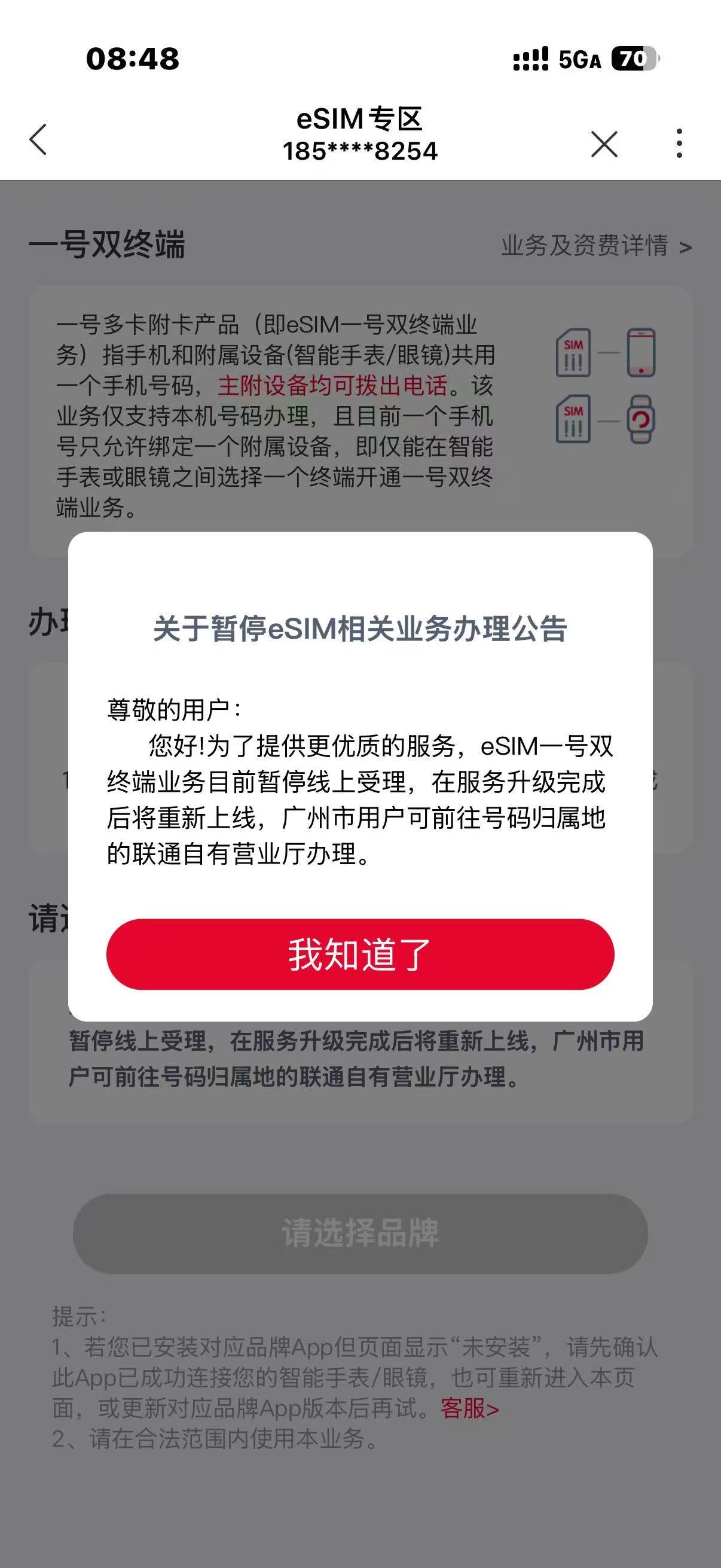The height and width of the screenshot is (1568, 721).
Task: Open 业务及资费详情 link
Action: point(595,246)
